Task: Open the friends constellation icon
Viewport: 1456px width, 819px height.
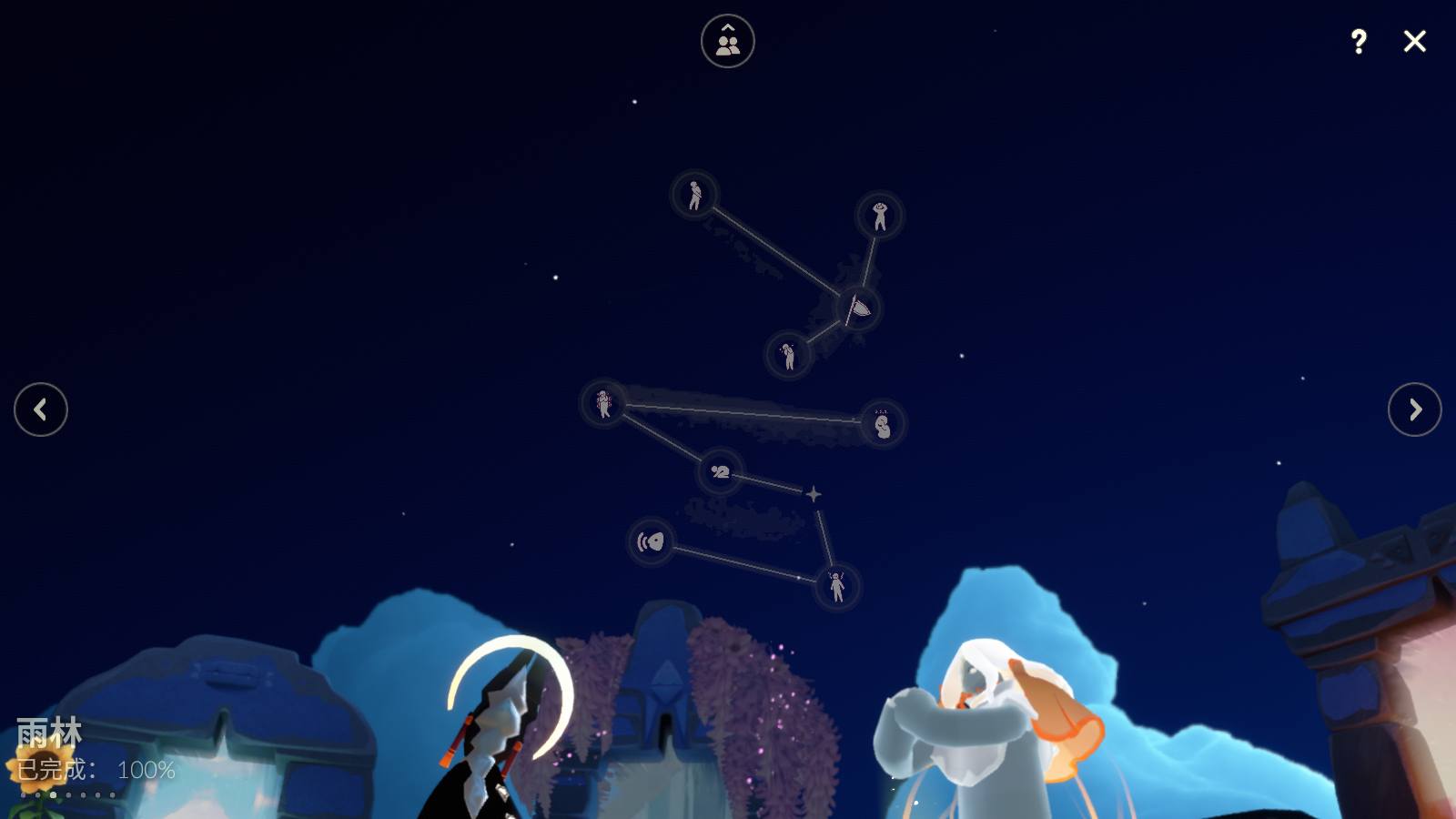Action: 728,41
